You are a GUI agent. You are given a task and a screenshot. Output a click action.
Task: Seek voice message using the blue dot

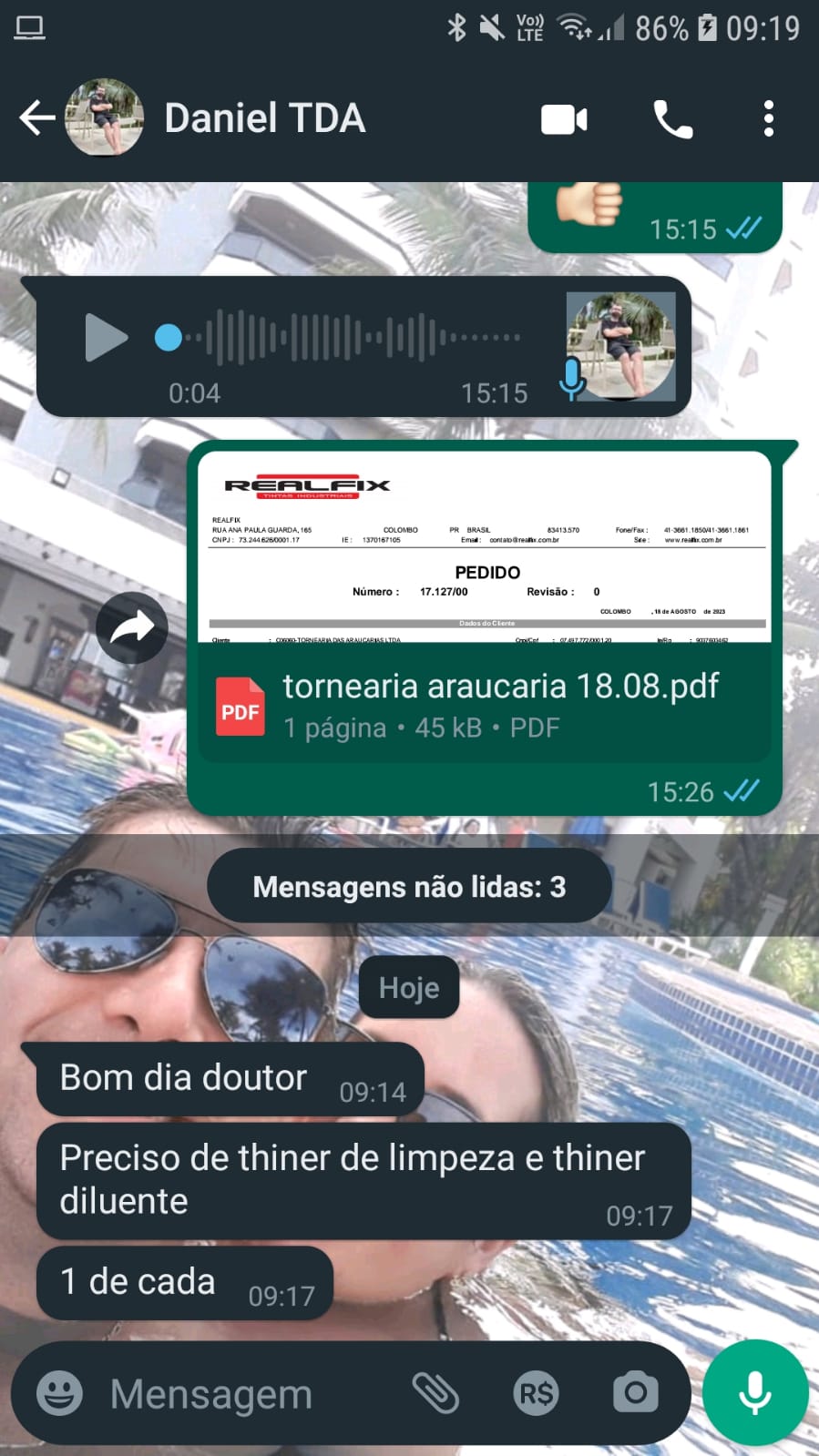pyautogui.click(x=168, y=338)
